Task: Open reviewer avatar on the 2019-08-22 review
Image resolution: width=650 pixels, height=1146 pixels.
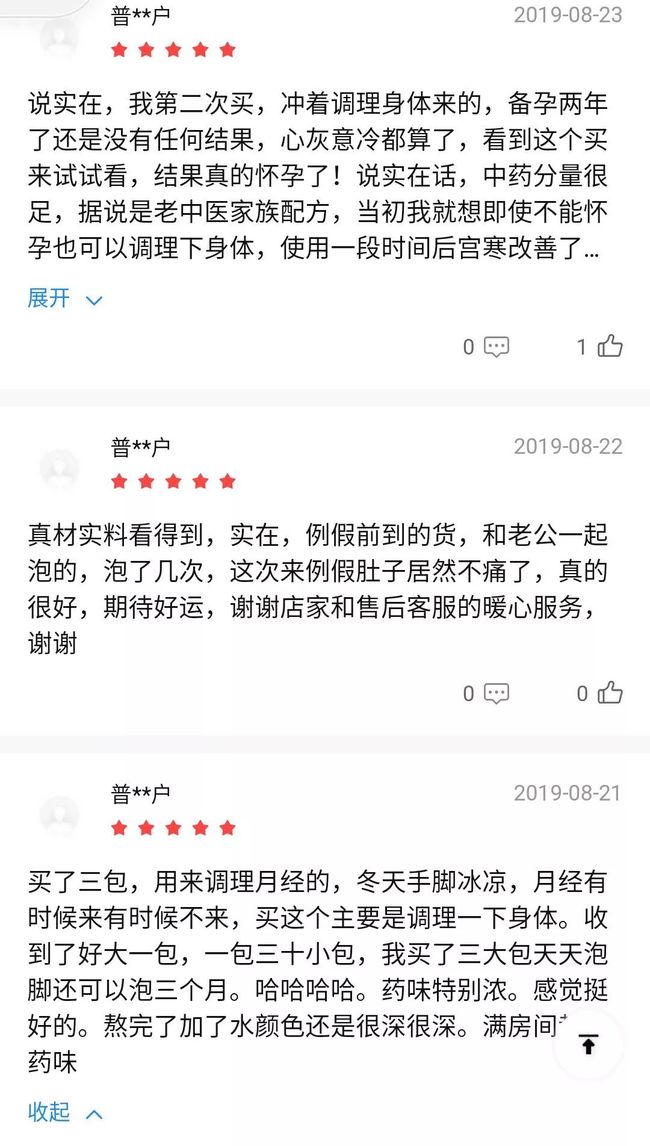Action: click(x=59, y=469)
